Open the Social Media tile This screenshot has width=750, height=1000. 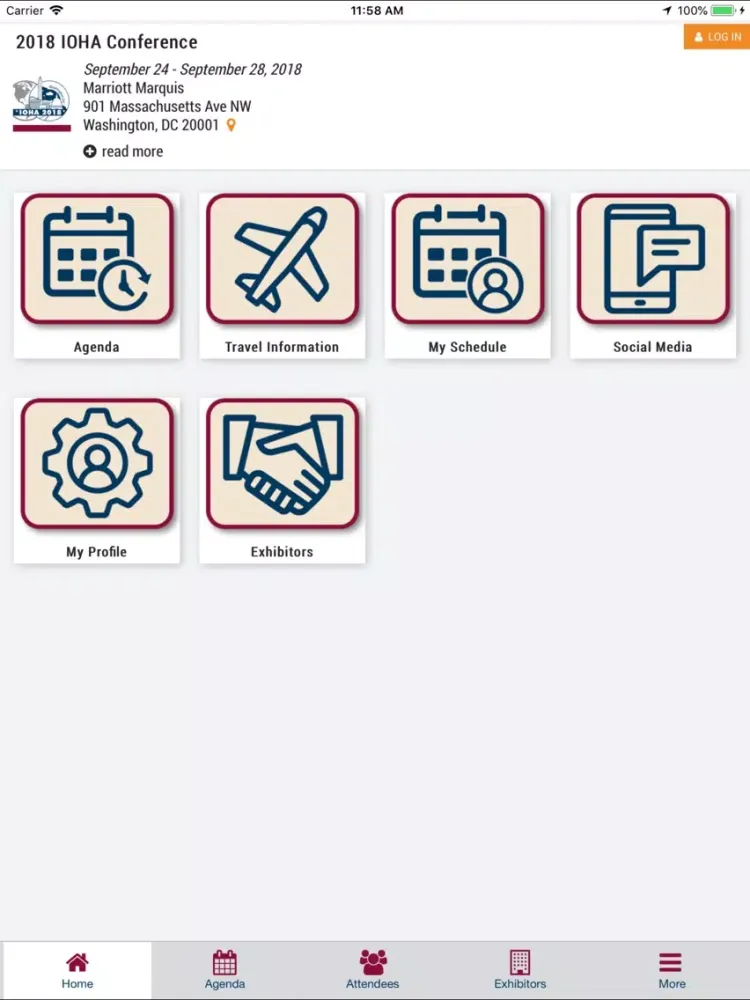(x=653, y=275)
